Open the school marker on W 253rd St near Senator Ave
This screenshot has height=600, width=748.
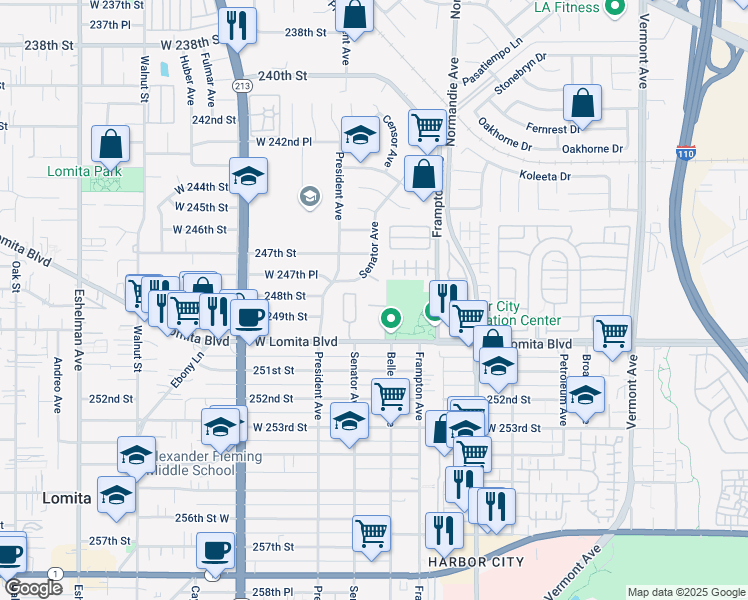click(x=349, y=421)
